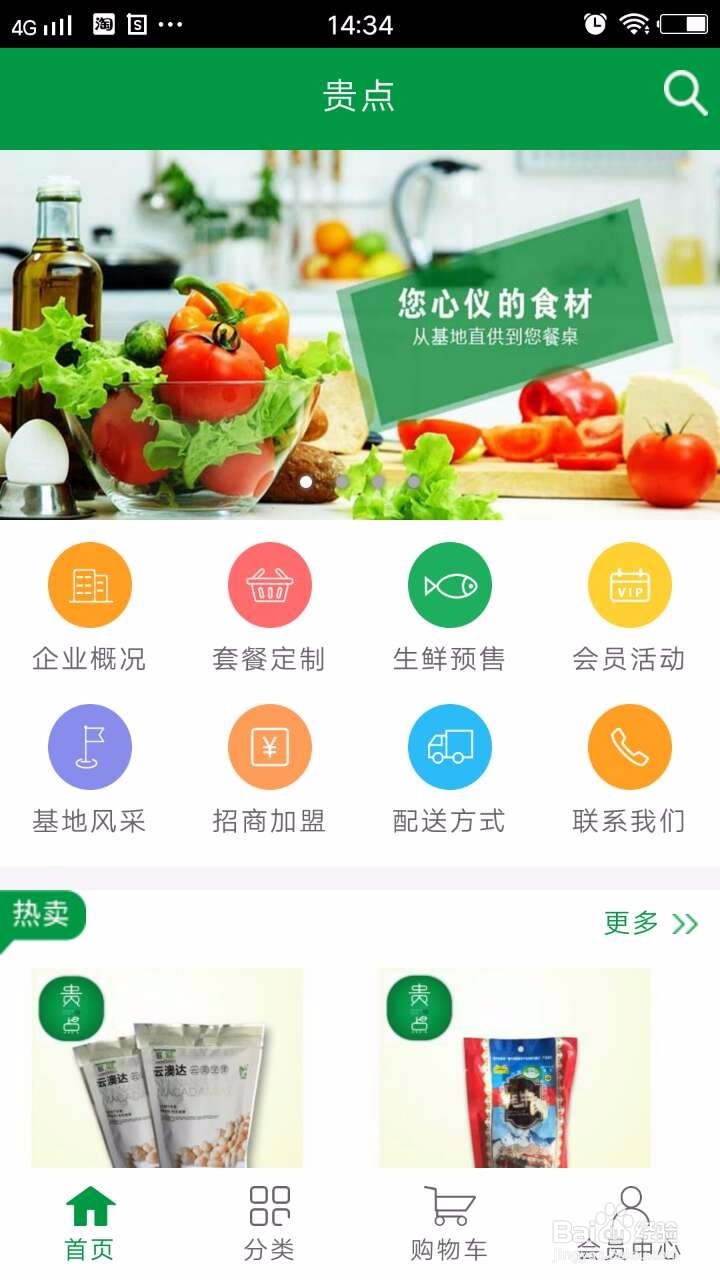Open the 配送方式 delivery truck icon
This screenshot has width=720, height=1280.
click(x=449, y=747)
